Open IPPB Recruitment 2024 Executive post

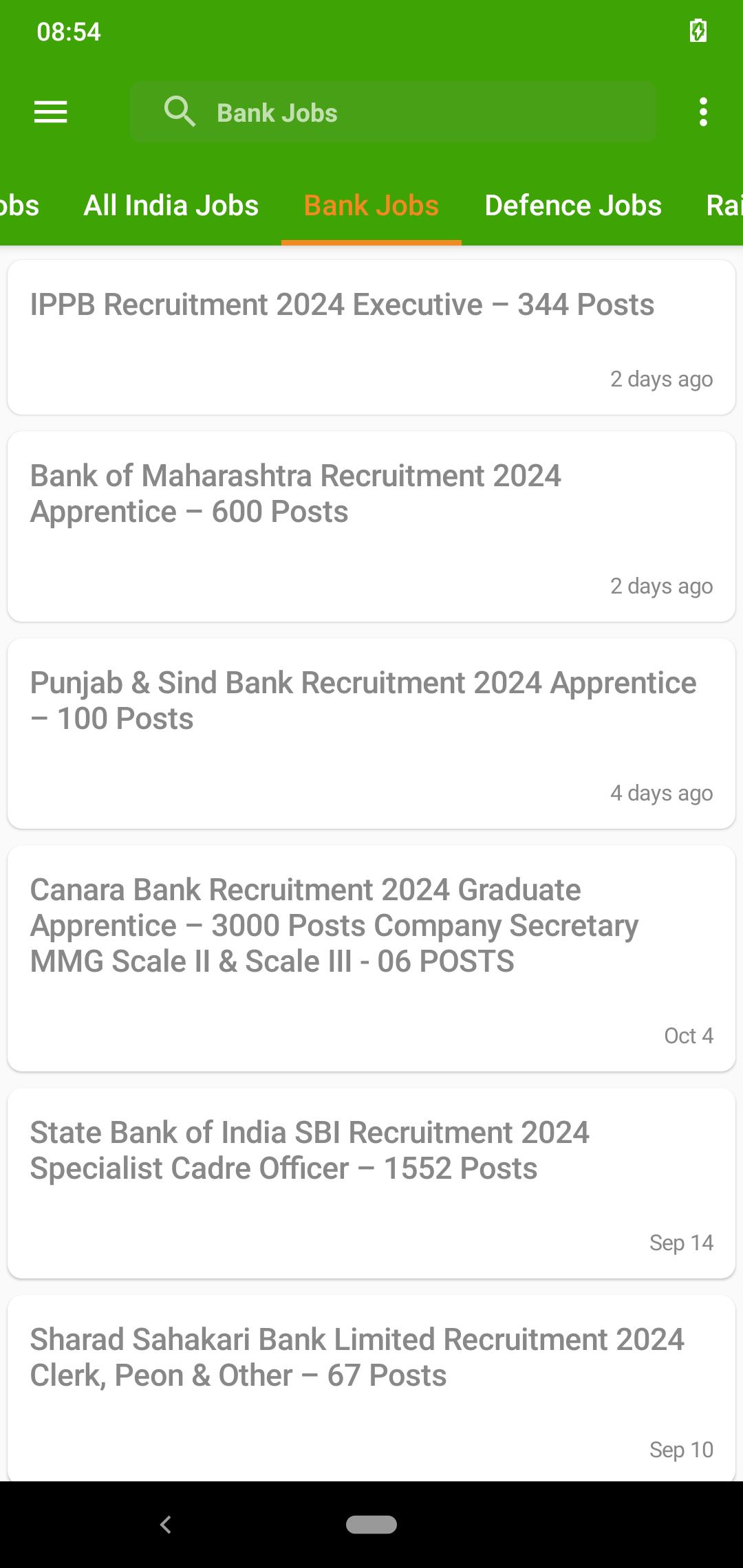tap(371, 337)
